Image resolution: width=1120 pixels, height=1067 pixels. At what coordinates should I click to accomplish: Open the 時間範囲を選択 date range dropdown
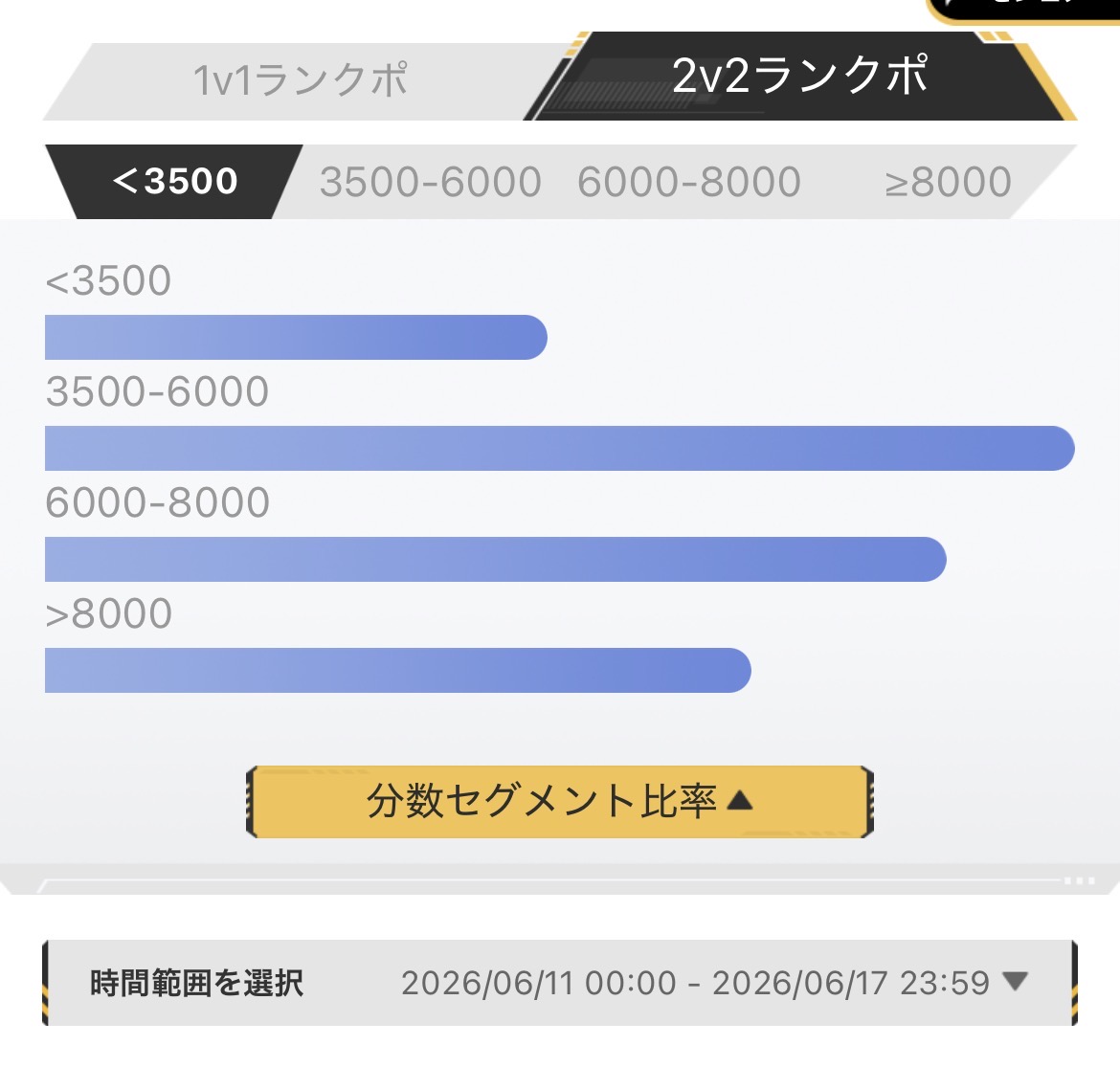click(559, 983)
